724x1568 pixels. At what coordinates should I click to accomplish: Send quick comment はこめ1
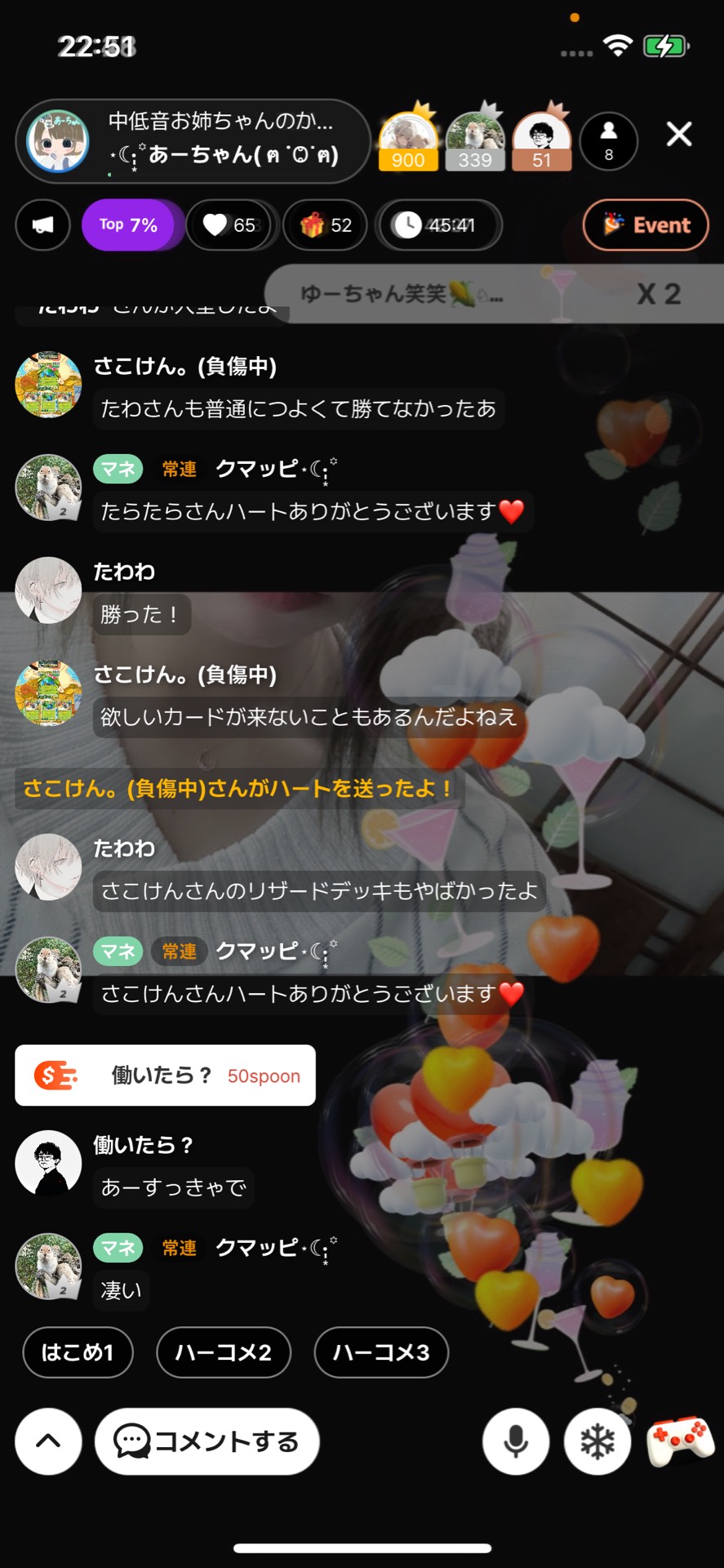point(78,1352)
